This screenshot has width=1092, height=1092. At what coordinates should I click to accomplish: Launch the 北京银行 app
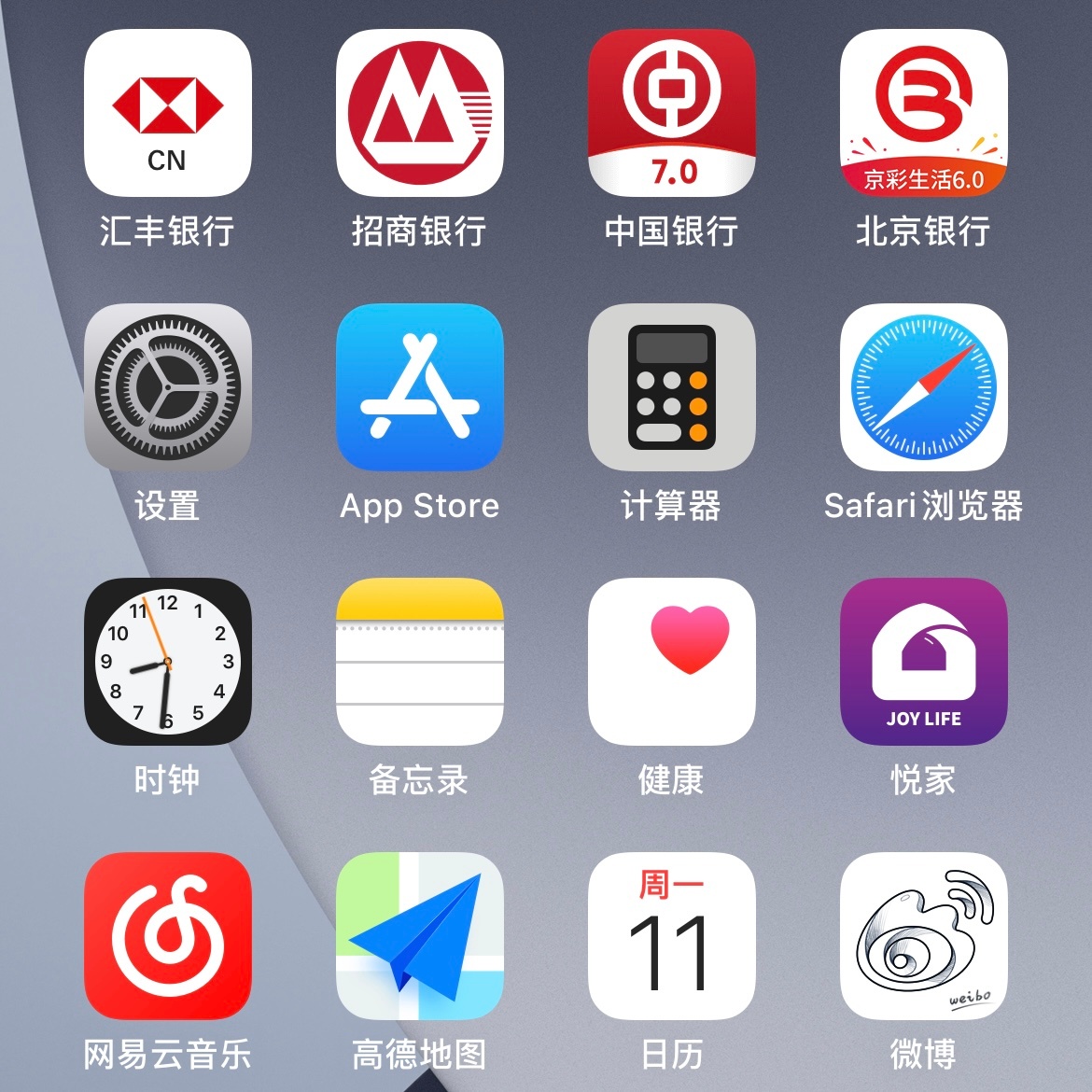point(924,112)
